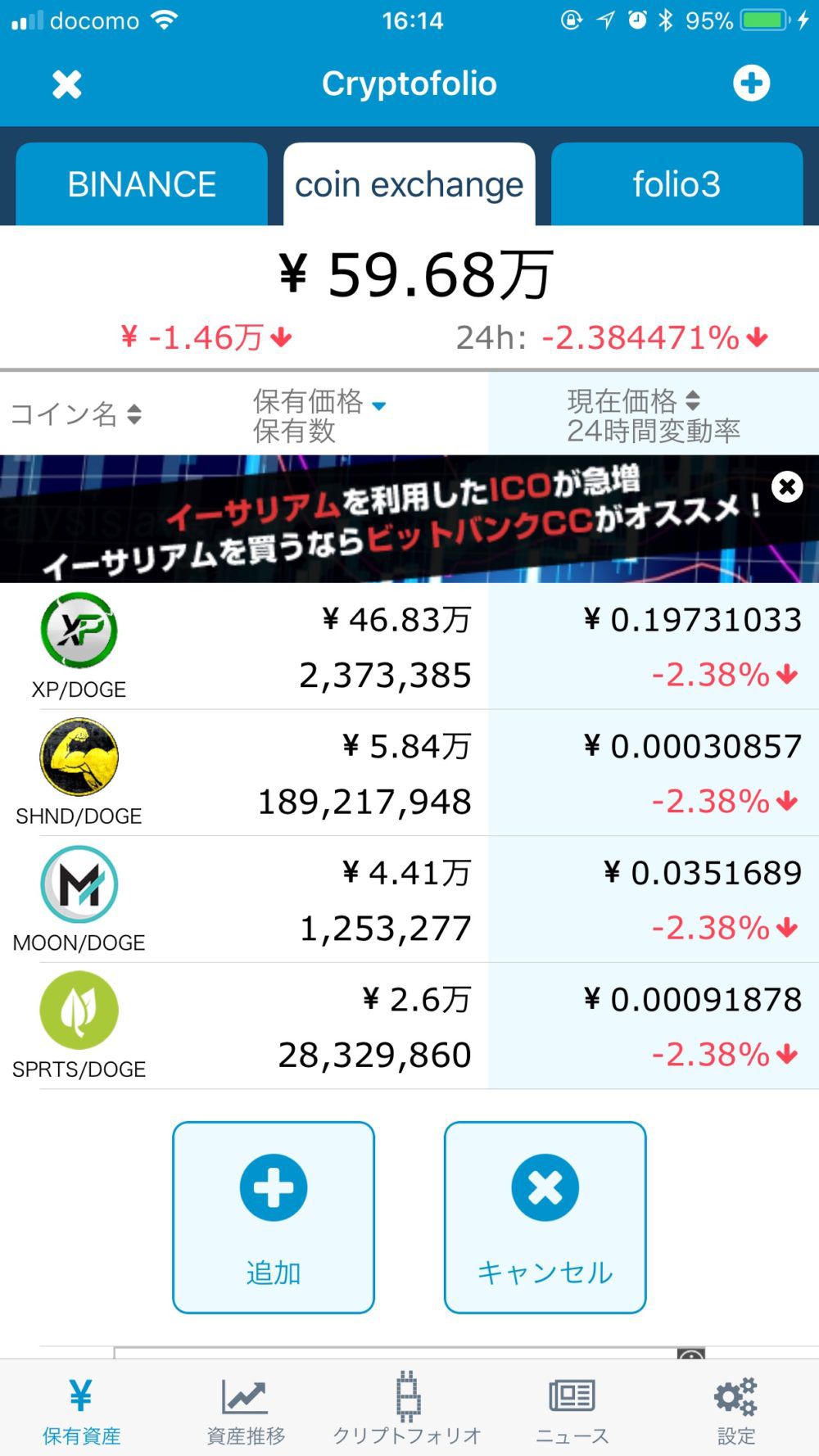Open the XP/DOGE holding row

pos(409,646)
